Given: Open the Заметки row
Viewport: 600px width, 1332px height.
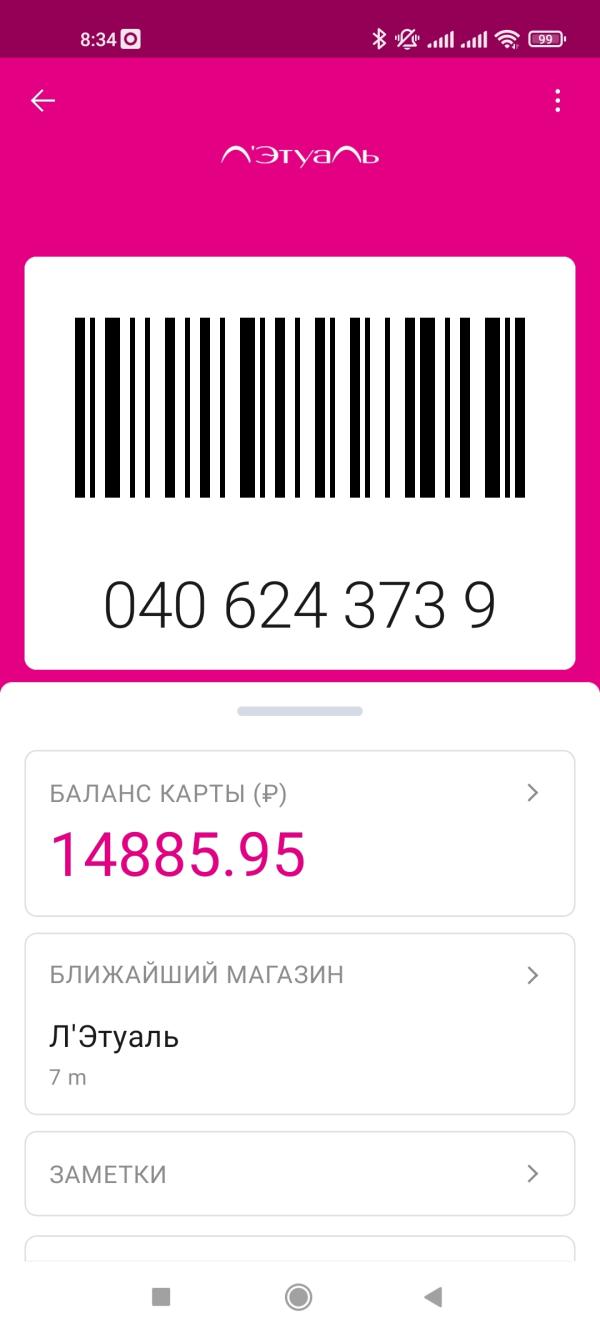Looking at the screenshot, I should 300,1174.
